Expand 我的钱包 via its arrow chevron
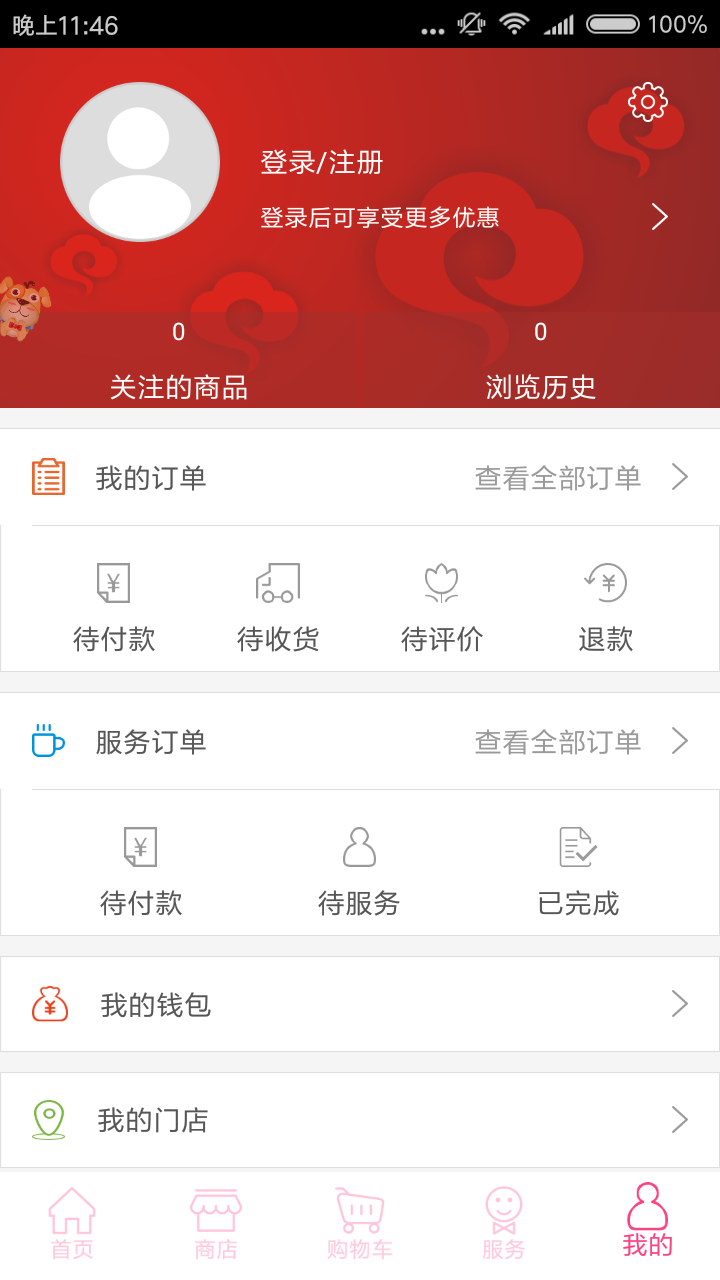This screenshot has height=1280, width=720. point(680,1004)
